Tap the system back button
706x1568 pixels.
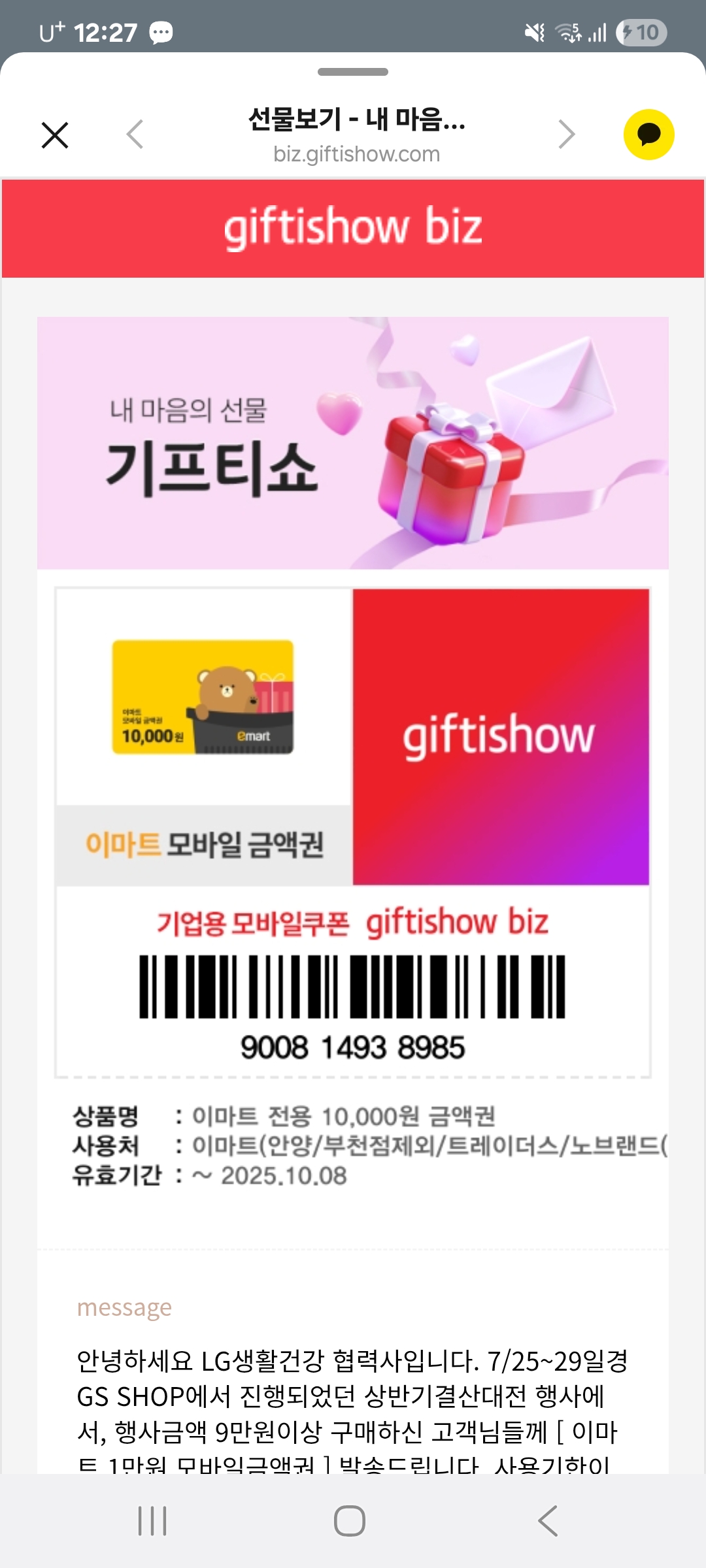click(x=548, y=1521)
